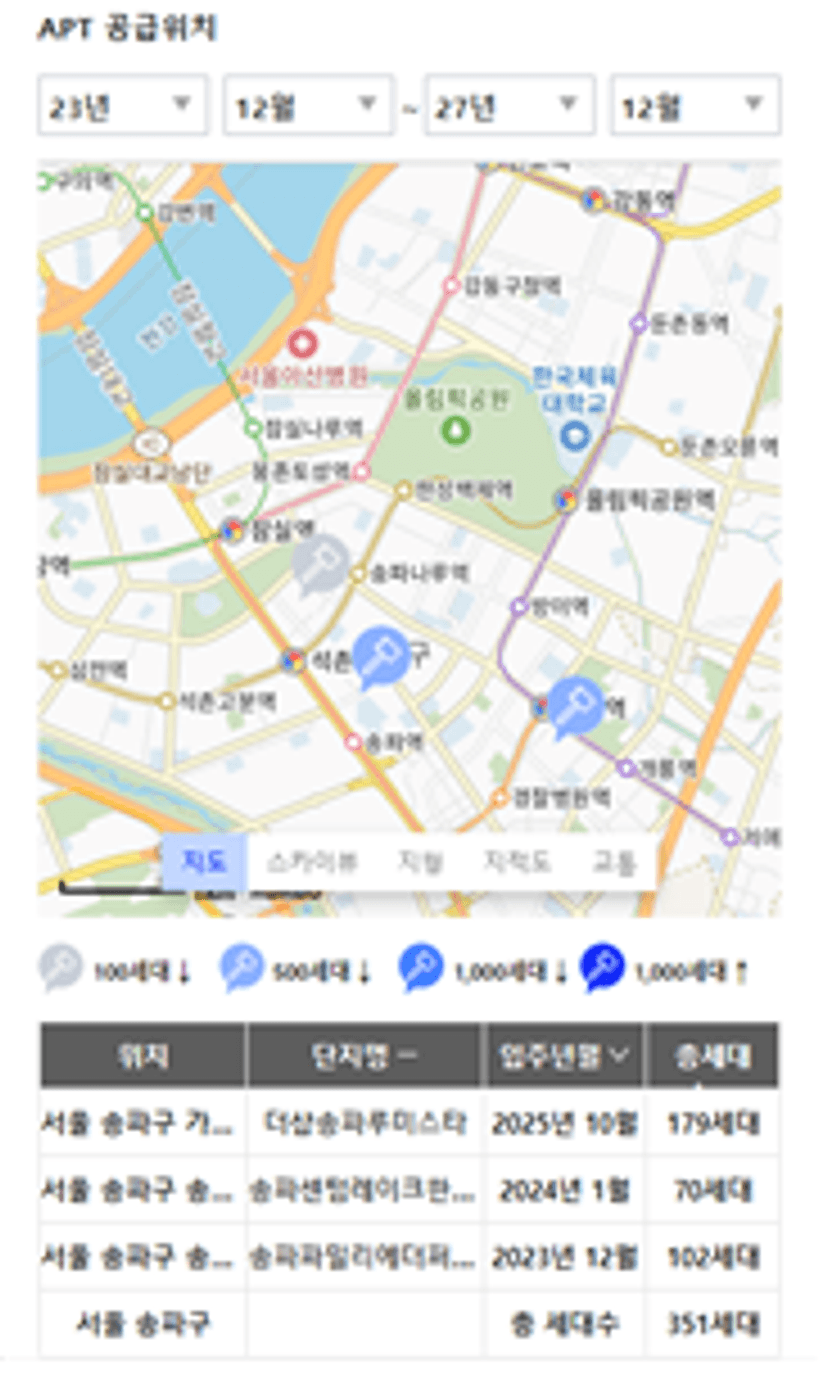Open the start month dropdown
The image size is (827, 1374).
[308, 105]
